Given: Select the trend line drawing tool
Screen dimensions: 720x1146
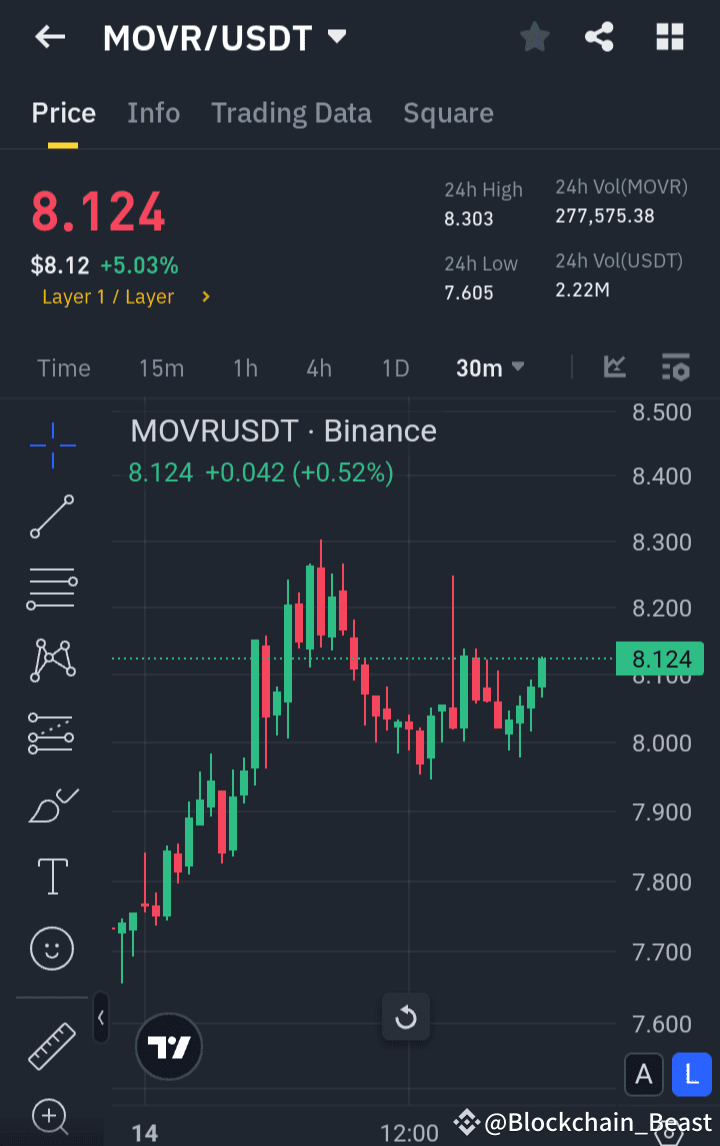Looking at the screenshot, I should coord(51,517).
